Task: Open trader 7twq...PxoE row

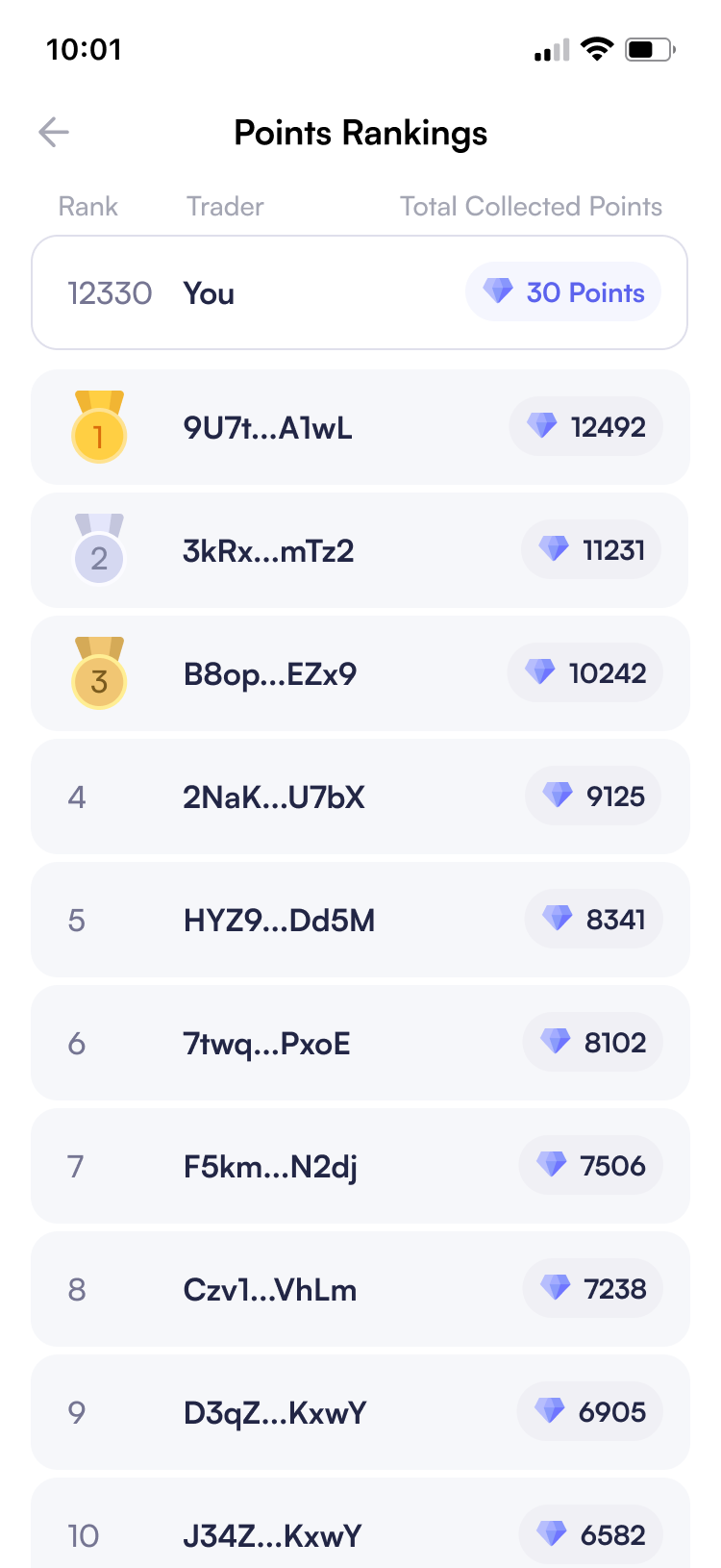Action: (x=360, y=1043)
